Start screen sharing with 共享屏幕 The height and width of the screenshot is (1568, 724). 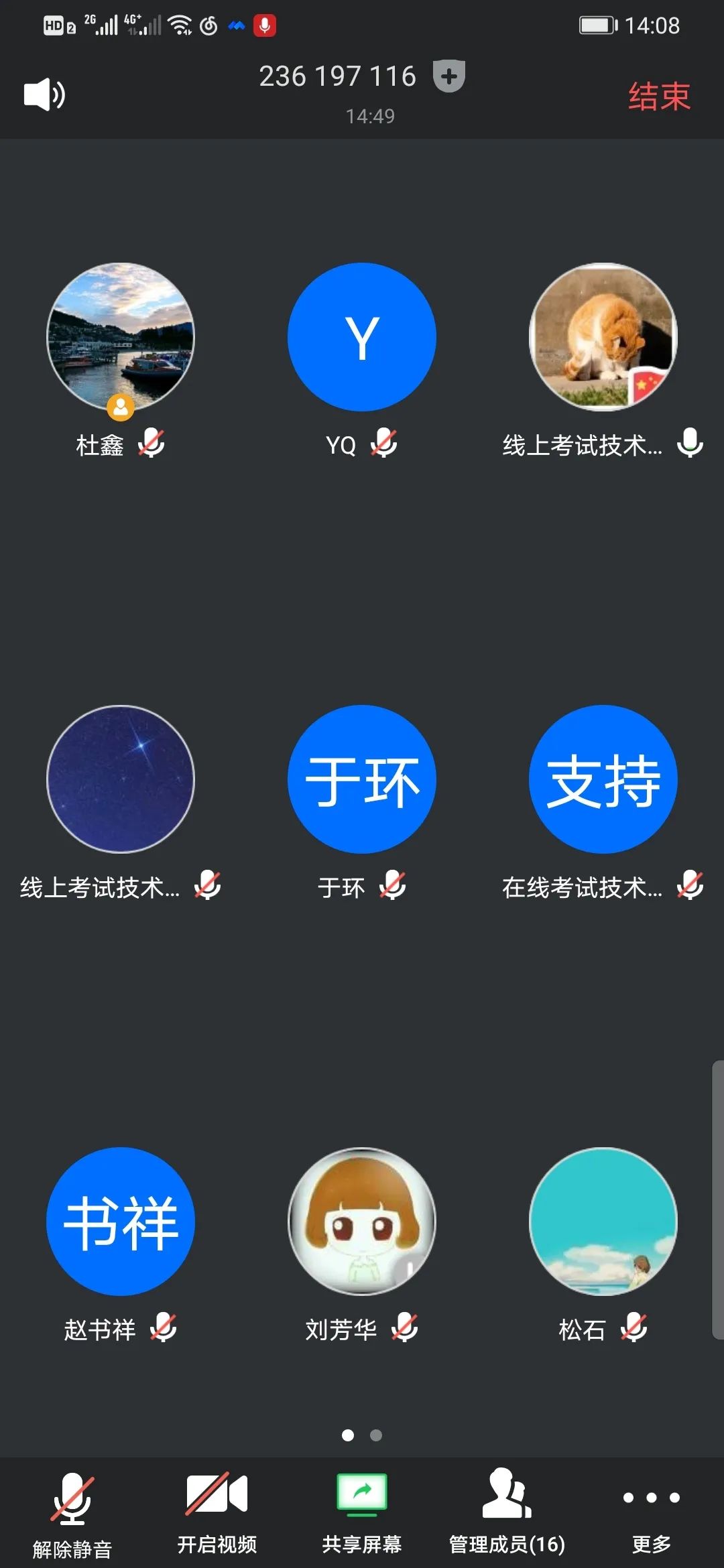pos(361,1506)
